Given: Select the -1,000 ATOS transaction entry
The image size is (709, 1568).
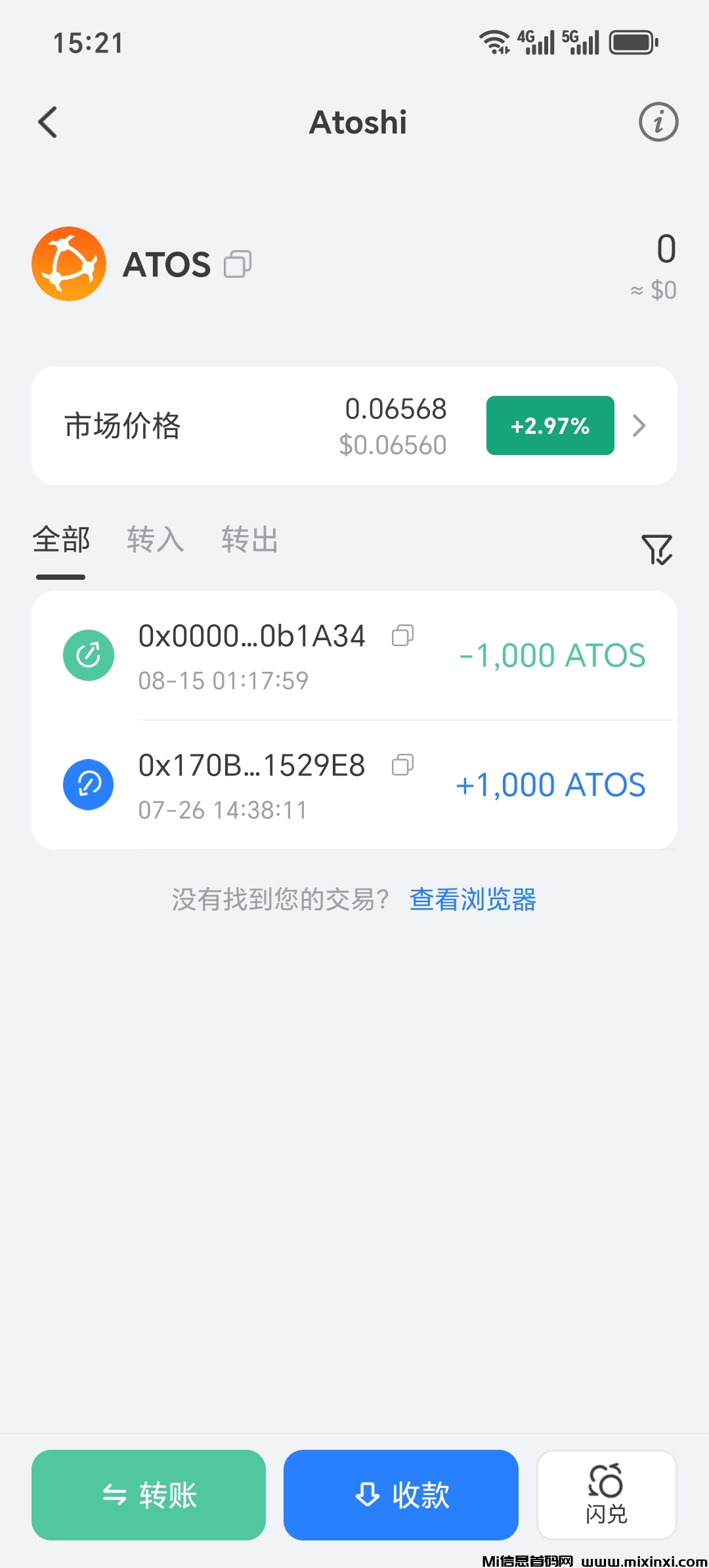Looking at the screenshot, I should pos(354,654).
